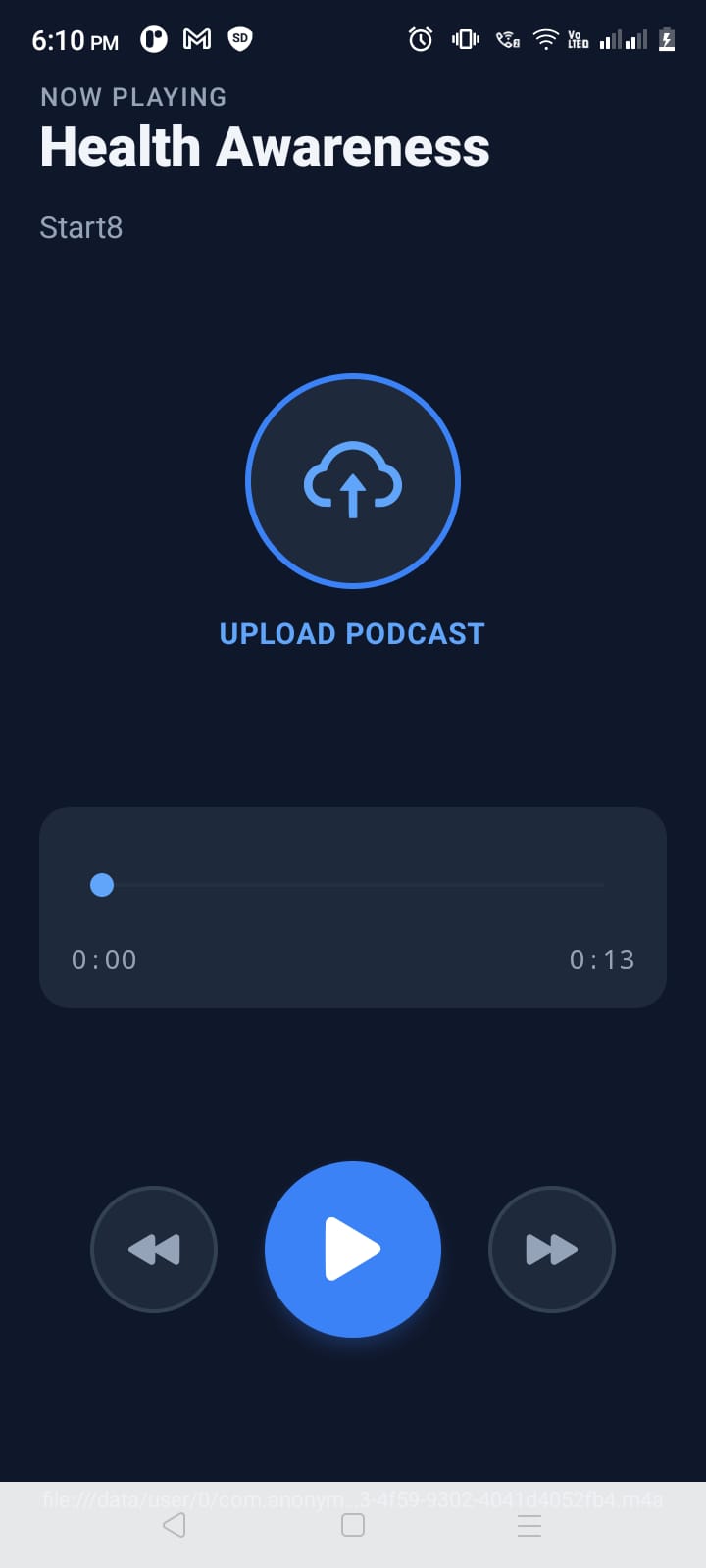Tap the 0:13 duration label
This screenshot has width=706, height=1568.
point(602,959)
